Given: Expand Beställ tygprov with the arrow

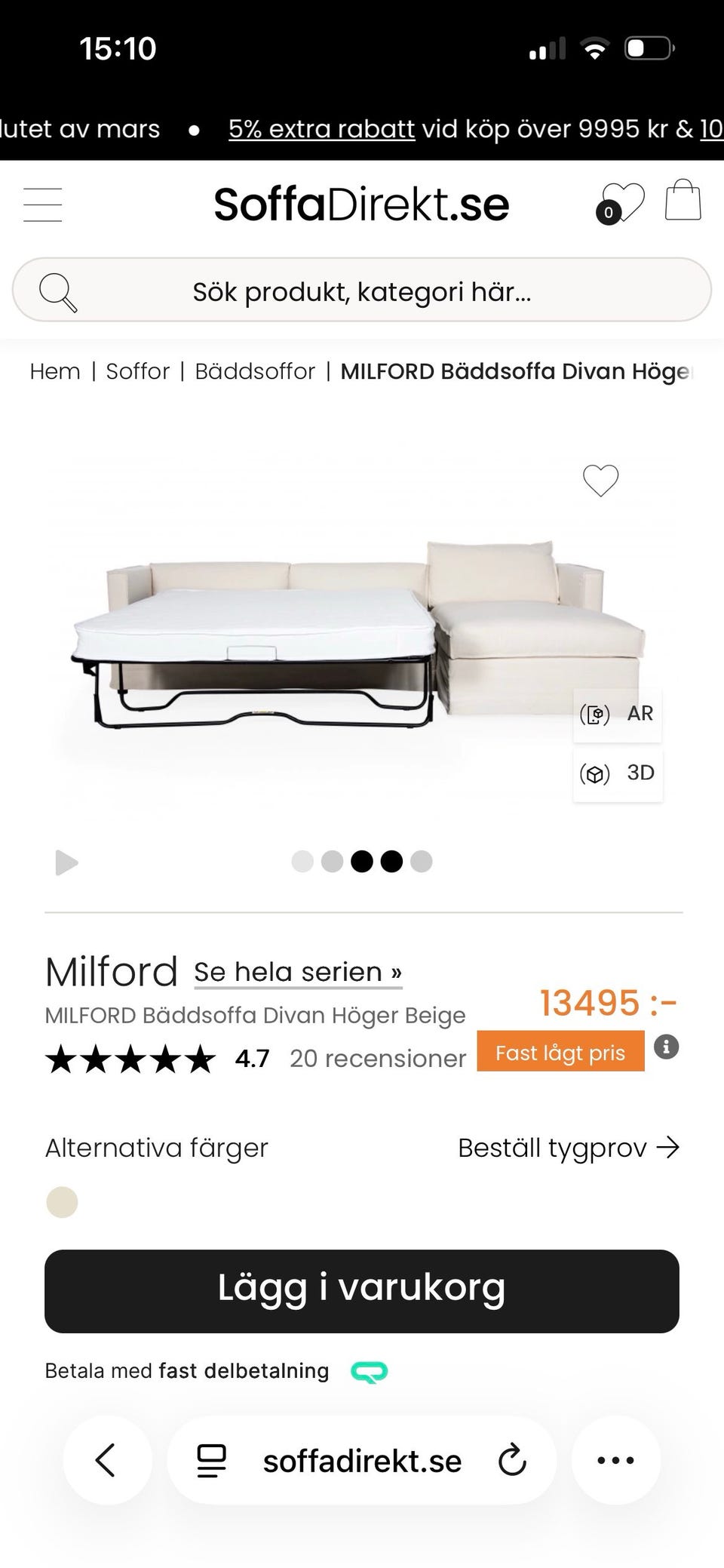Looking at the screenshot, I should click(x=670, y=1148).
